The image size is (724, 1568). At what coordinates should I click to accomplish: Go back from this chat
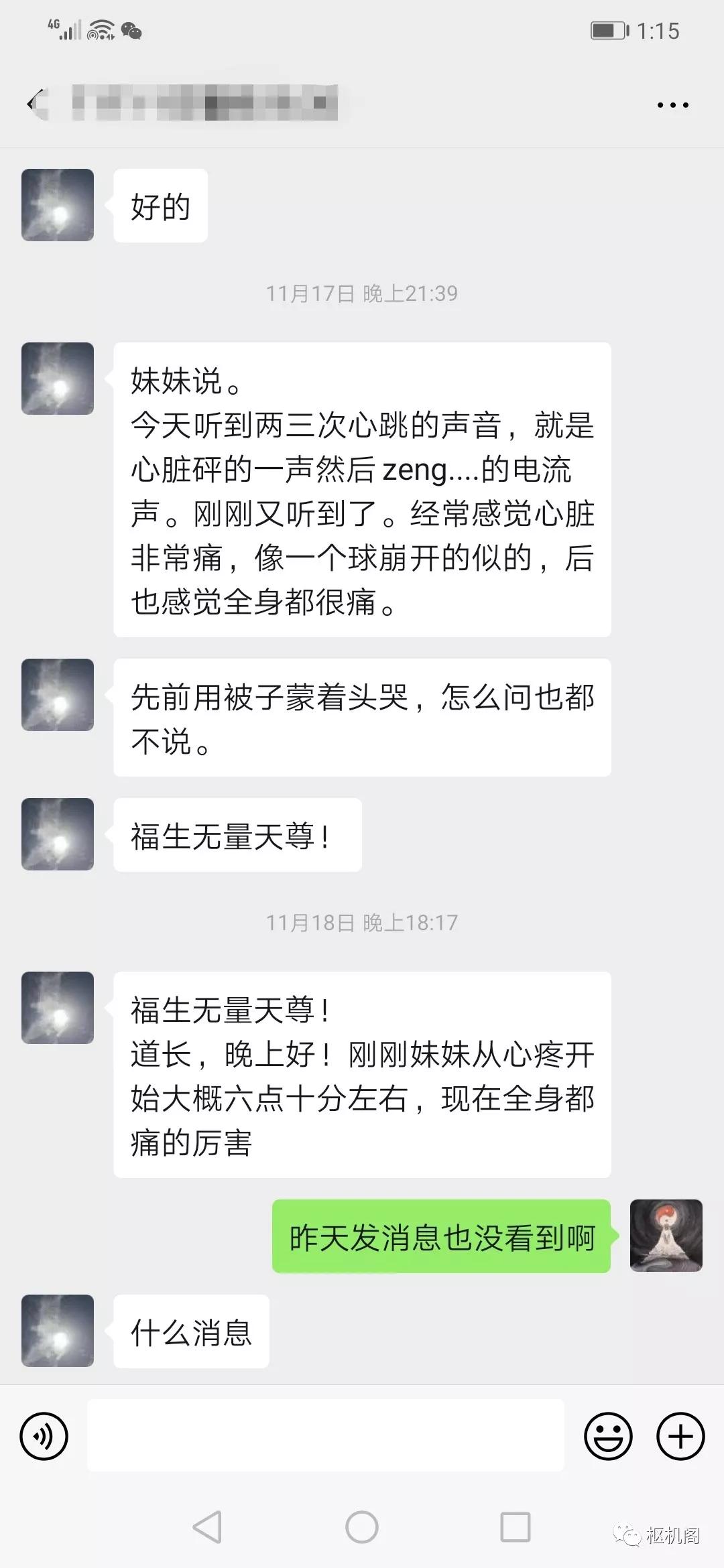(x=34, y=103)
